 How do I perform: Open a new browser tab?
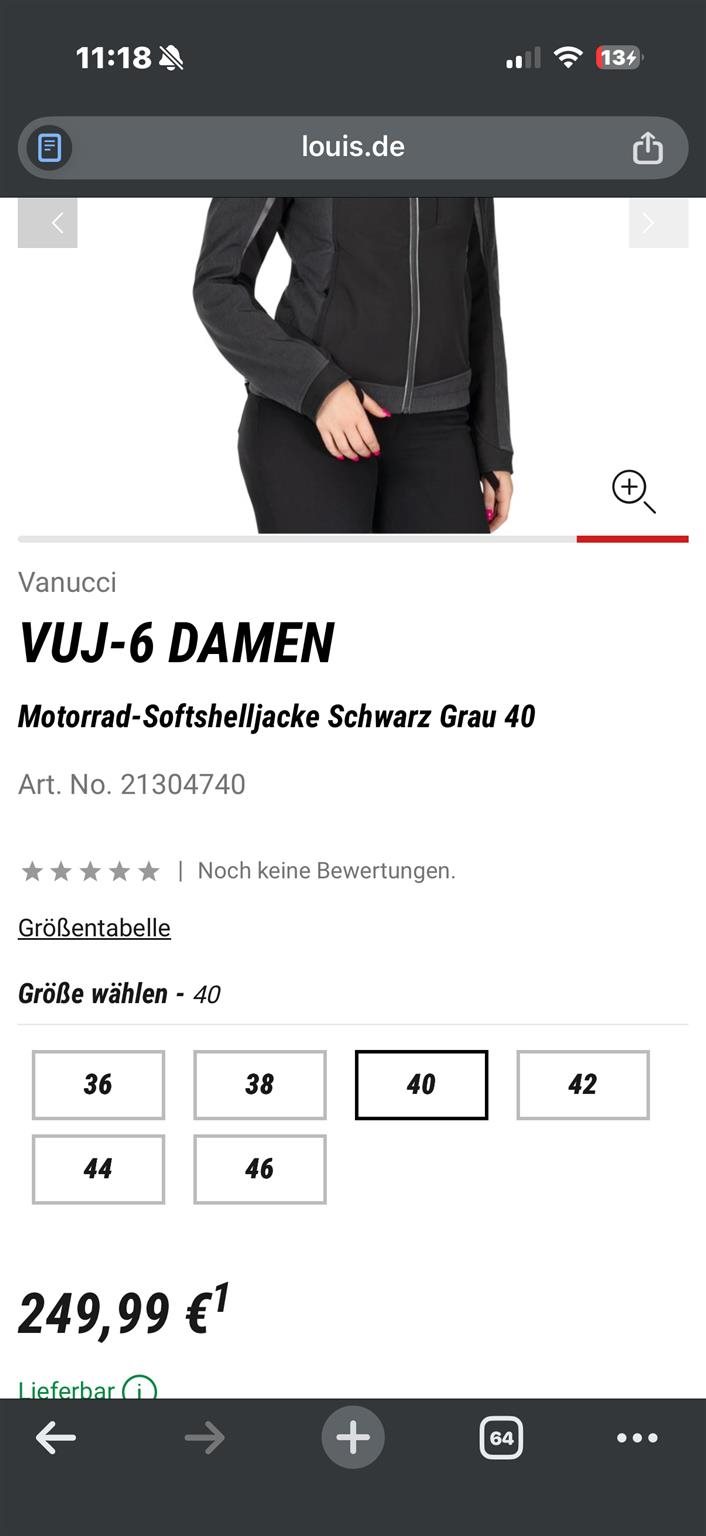352,1438
